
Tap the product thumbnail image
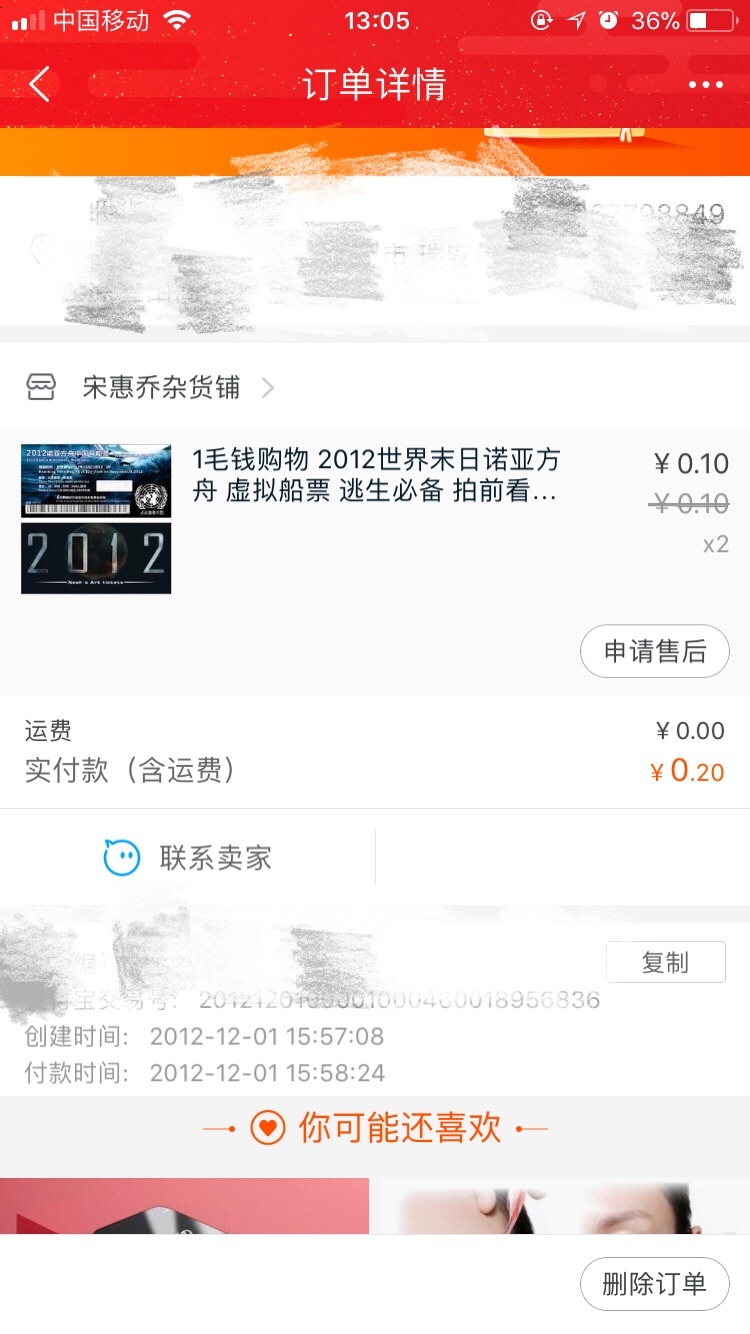pos(97,519)
